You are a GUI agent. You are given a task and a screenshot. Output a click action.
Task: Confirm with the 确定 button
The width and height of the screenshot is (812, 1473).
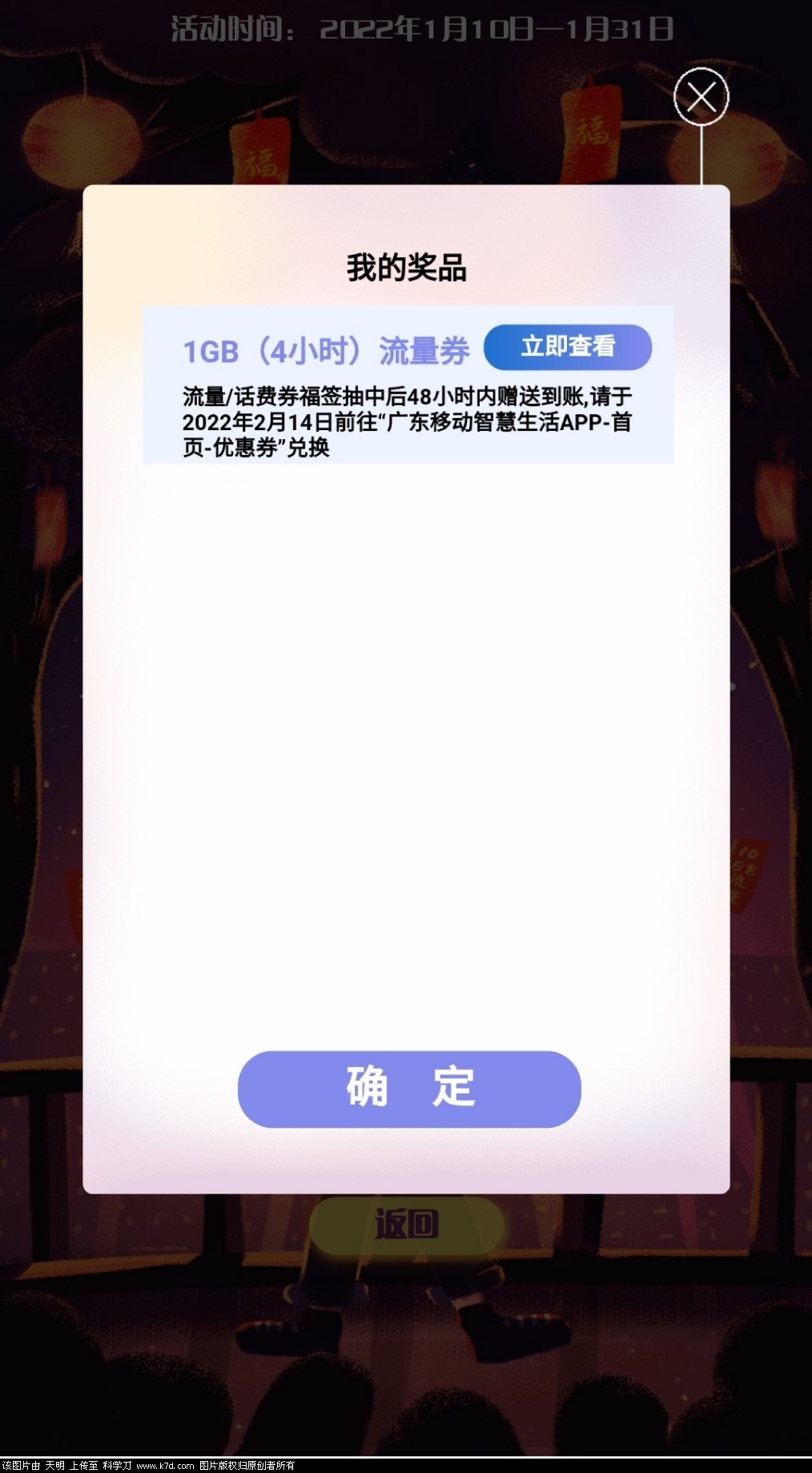[x=409, y=1089]
